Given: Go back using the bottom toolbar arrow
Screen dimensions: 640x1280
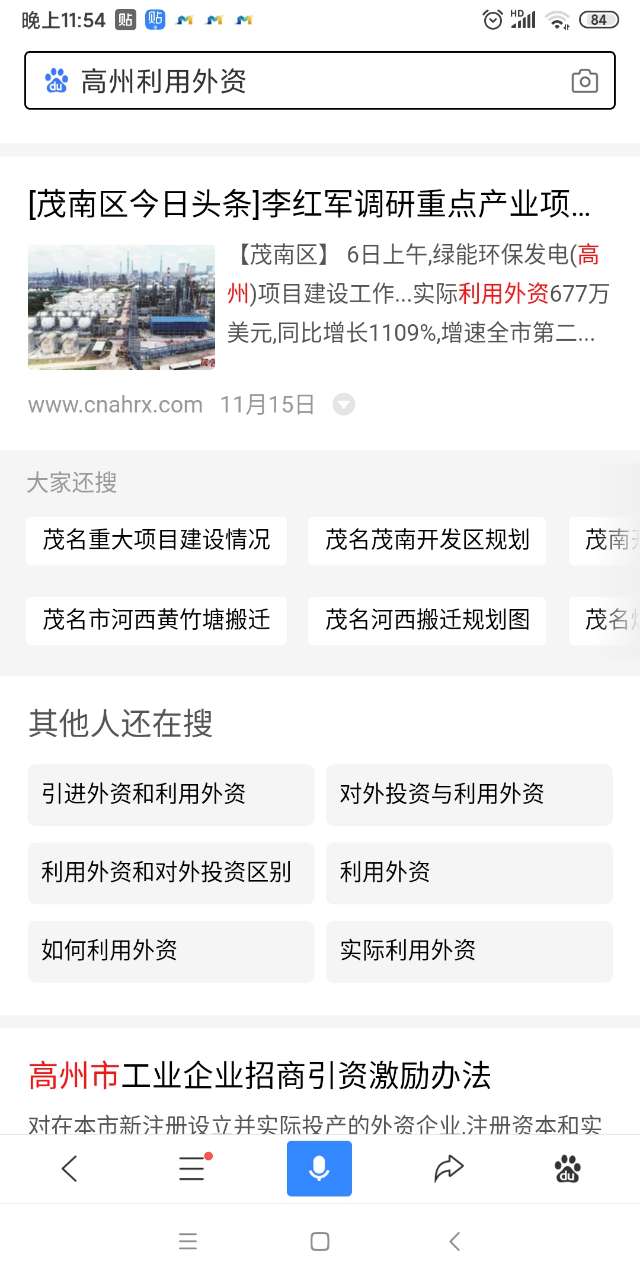Looking at the screenshot, I should pyautogui.click(x=69, y=1168).
